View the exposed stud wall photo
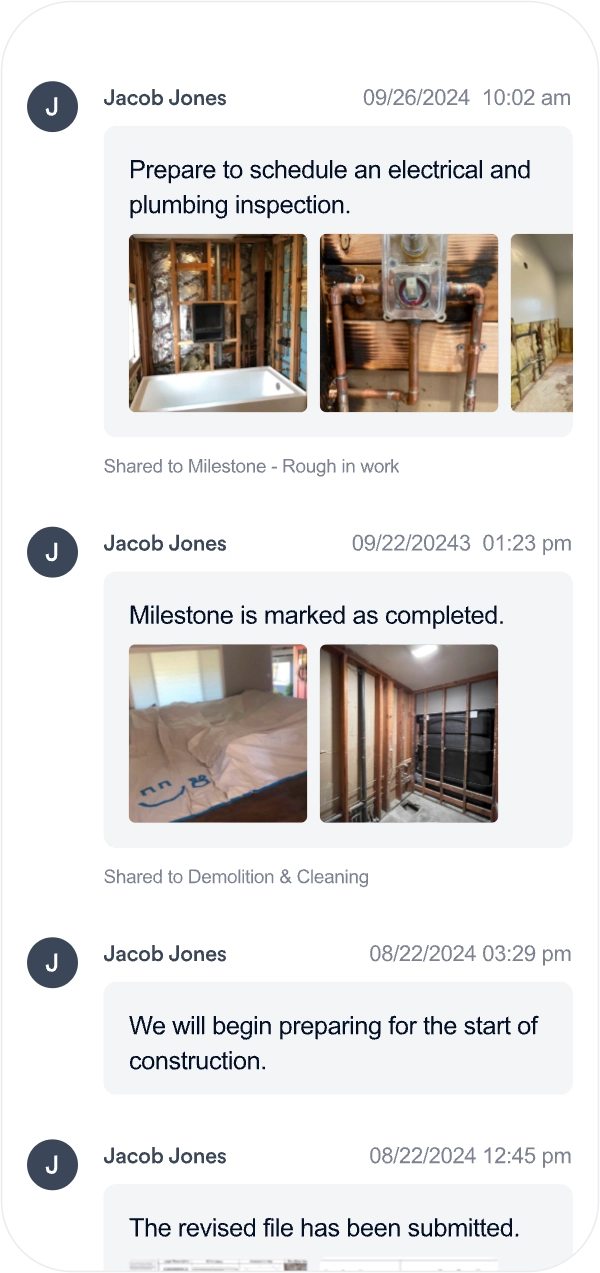The image size is (600, 1273). click(409, 733)
